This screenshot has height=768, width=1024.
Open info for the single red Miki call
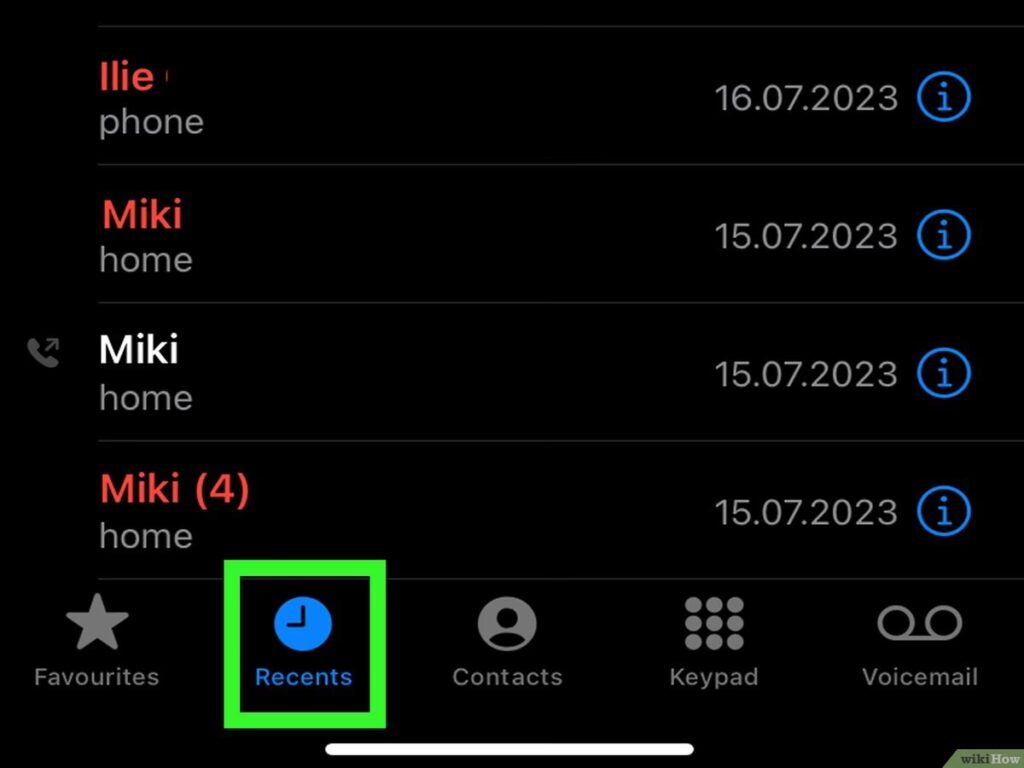(x=944, y=236)
